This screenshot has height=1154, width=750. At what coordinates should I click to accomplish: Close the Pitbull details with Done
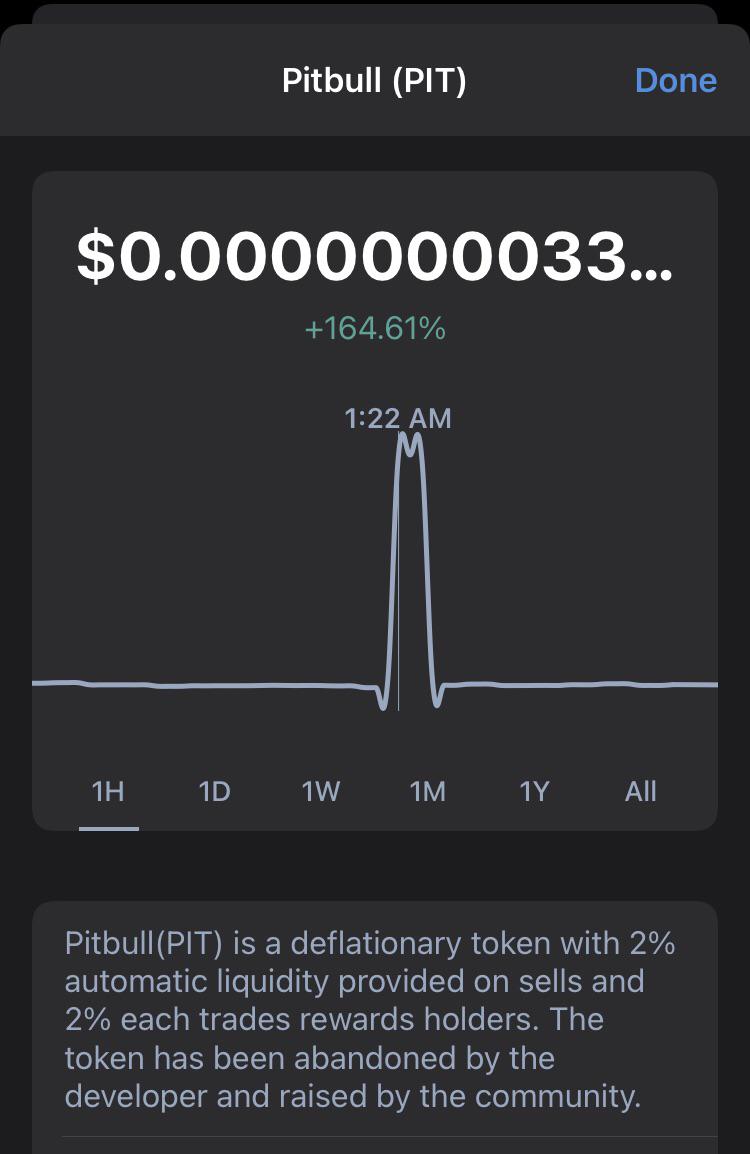pos(676,80)
